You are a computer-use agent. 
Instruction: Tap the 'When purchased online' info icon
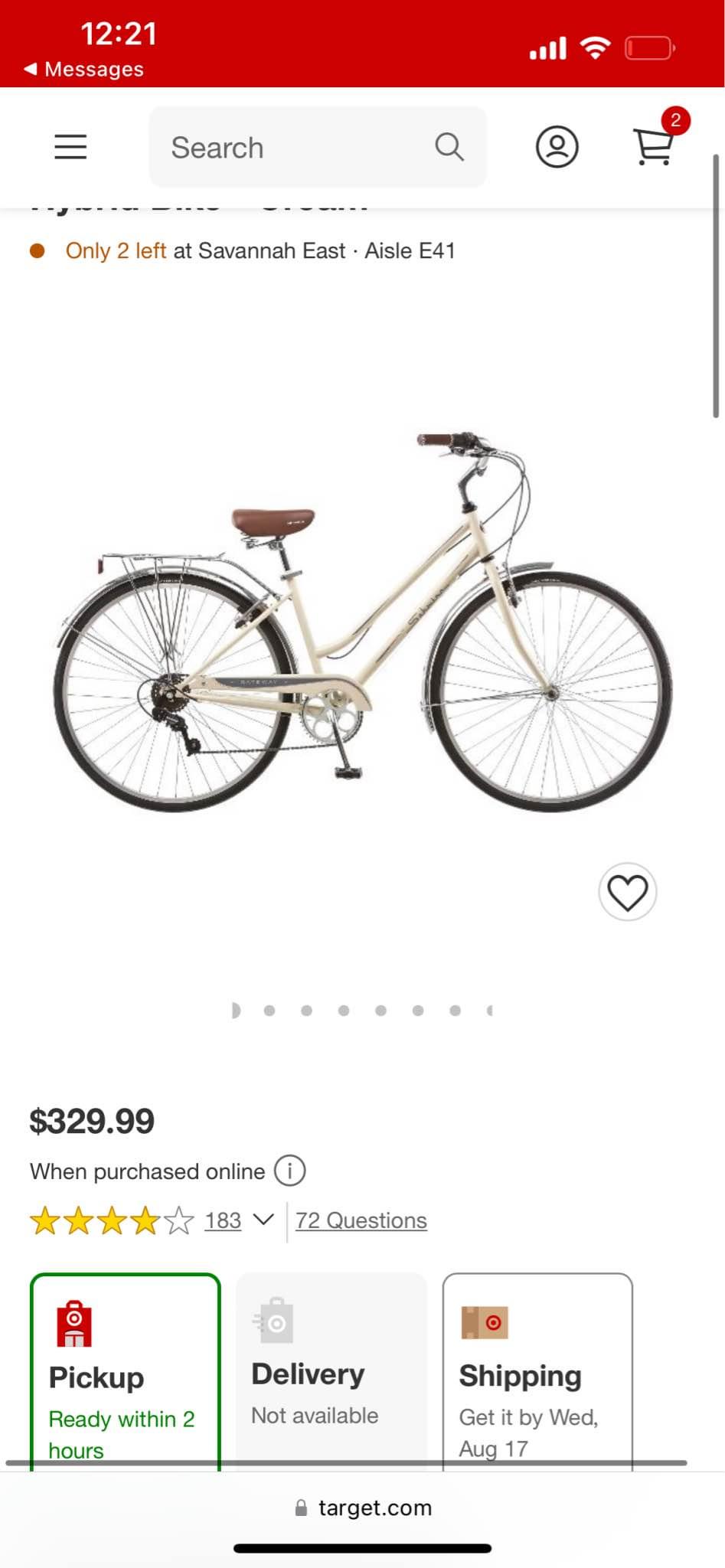(x=290, y=1171)
